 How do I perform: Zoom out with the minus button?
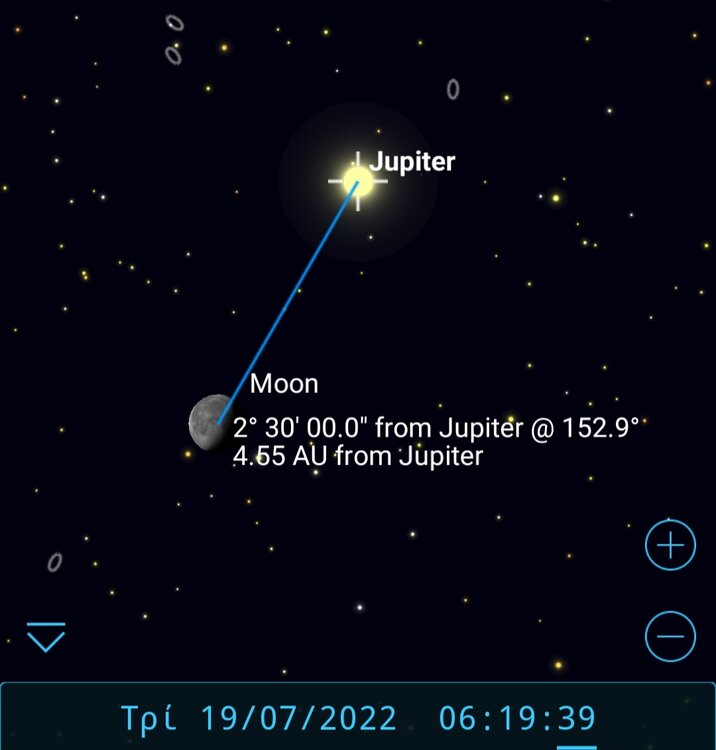[670, 636]
